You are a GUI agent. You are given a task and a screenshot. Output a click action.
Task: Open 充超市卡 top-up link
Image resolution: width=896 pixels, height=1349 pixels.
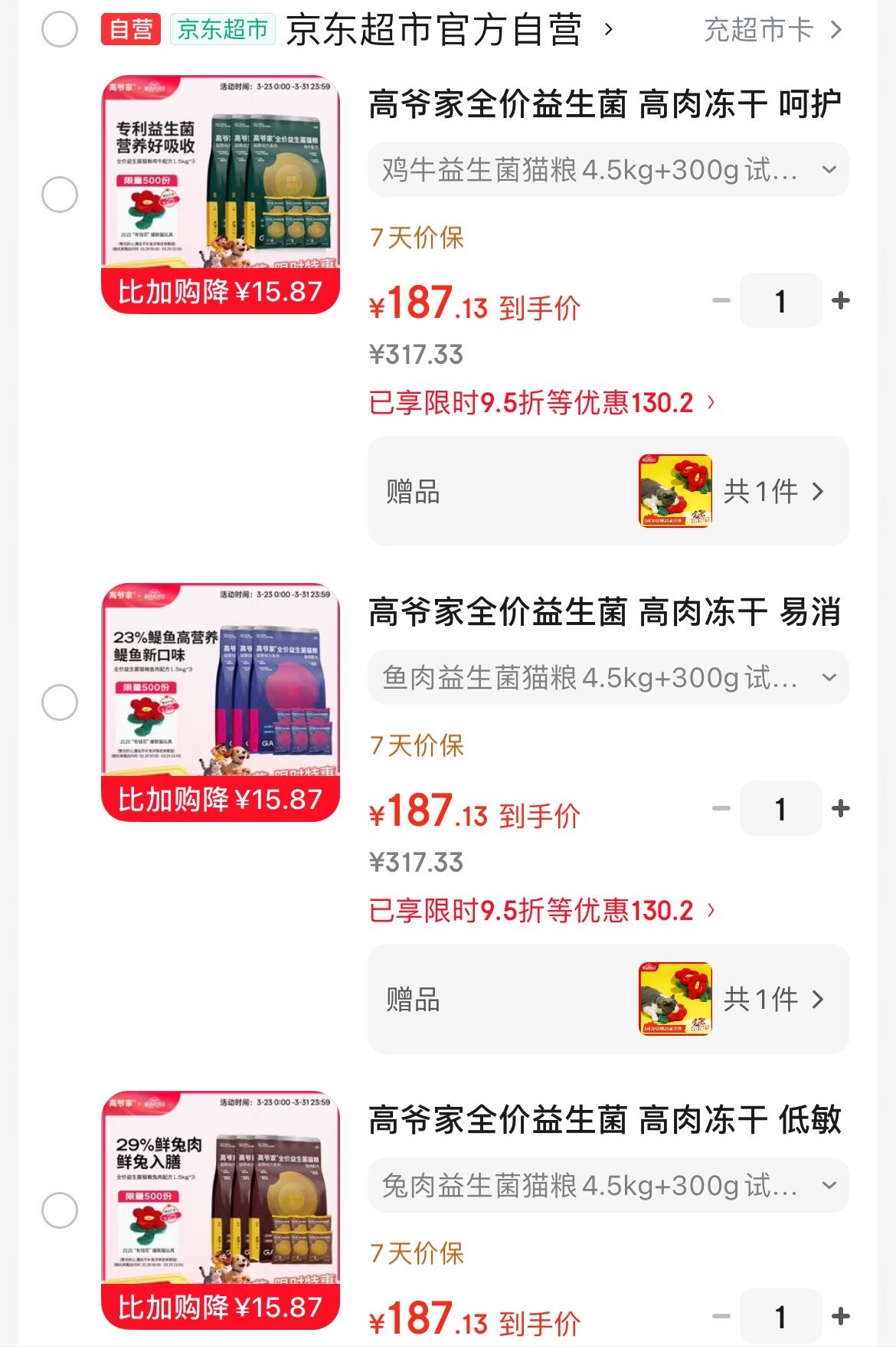tap(772, 30)
